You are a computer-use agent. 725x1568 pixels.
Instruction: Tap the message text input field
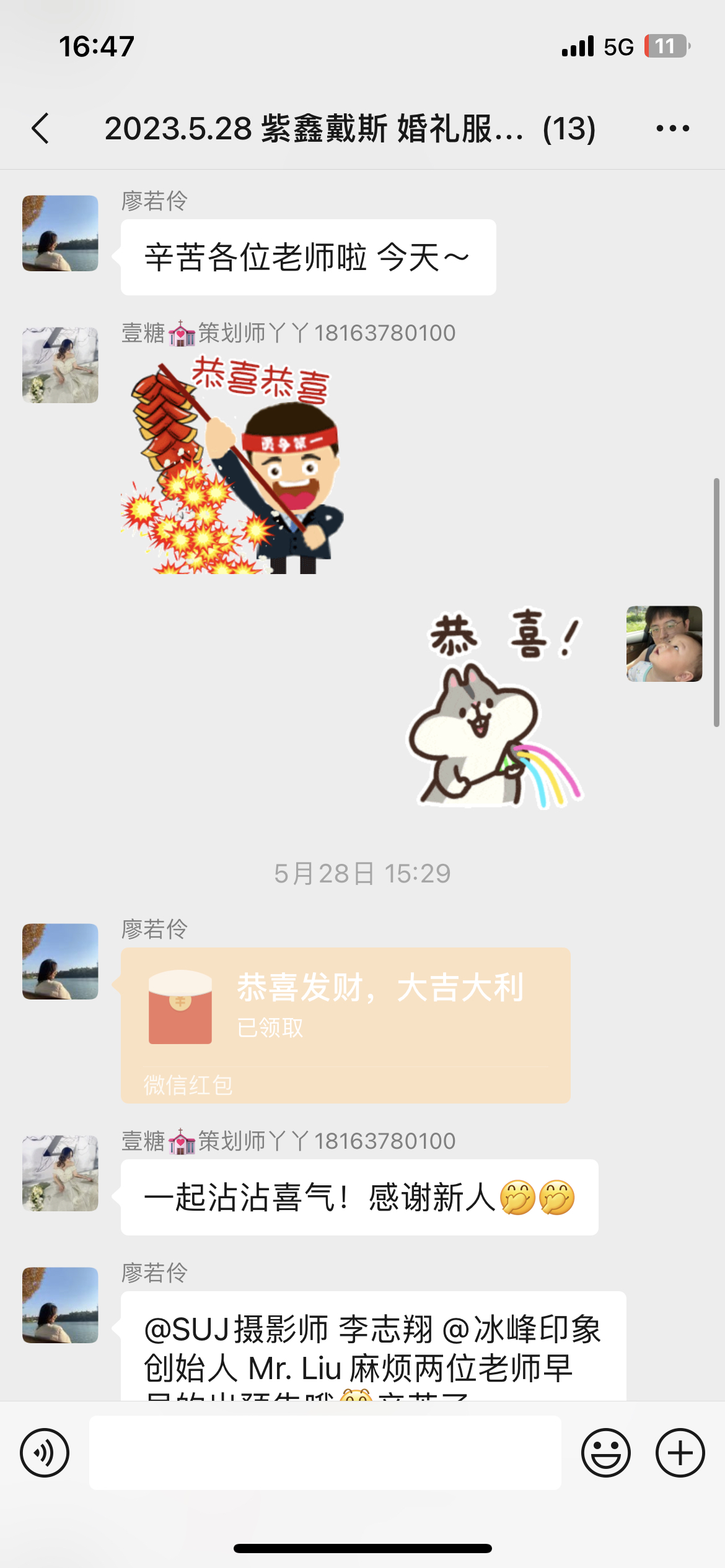325,1452
